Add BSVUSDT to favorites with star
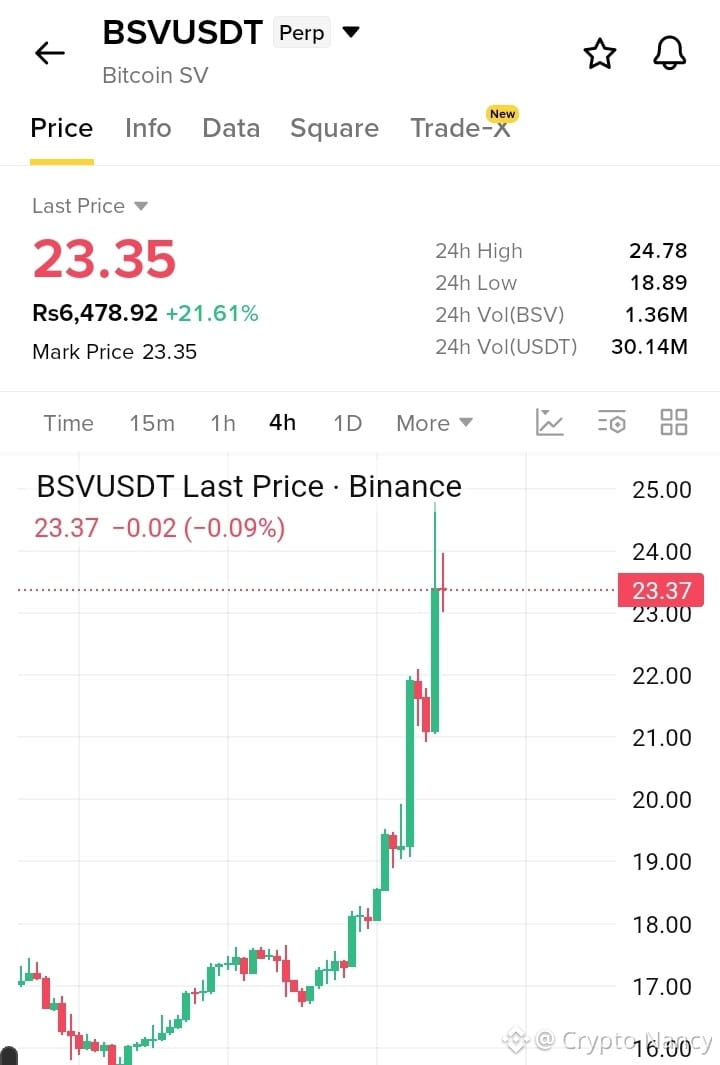This screenshot has width=720, height=1065. coord(600,54)
